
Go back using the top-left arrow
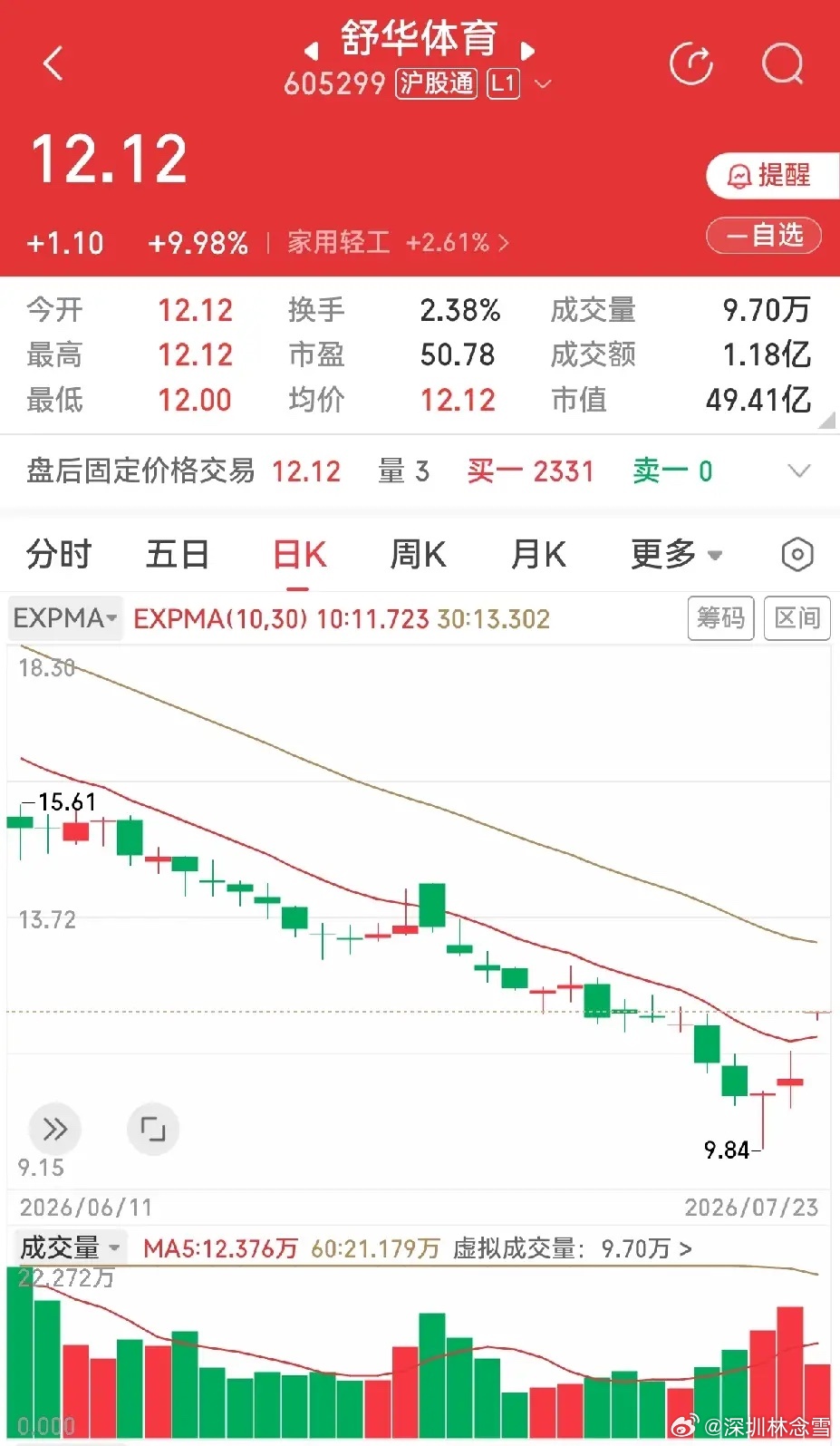pos(53,63)
